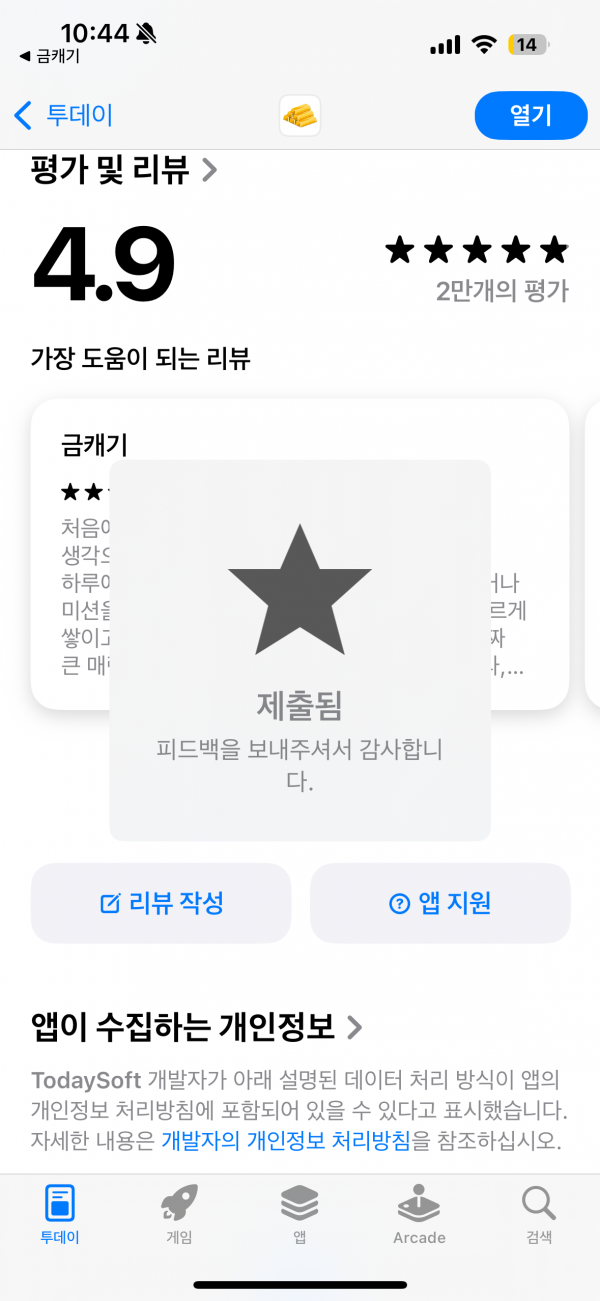Switch to the 검색 tab
The image size is (600, 1301).
point(539,1212)
